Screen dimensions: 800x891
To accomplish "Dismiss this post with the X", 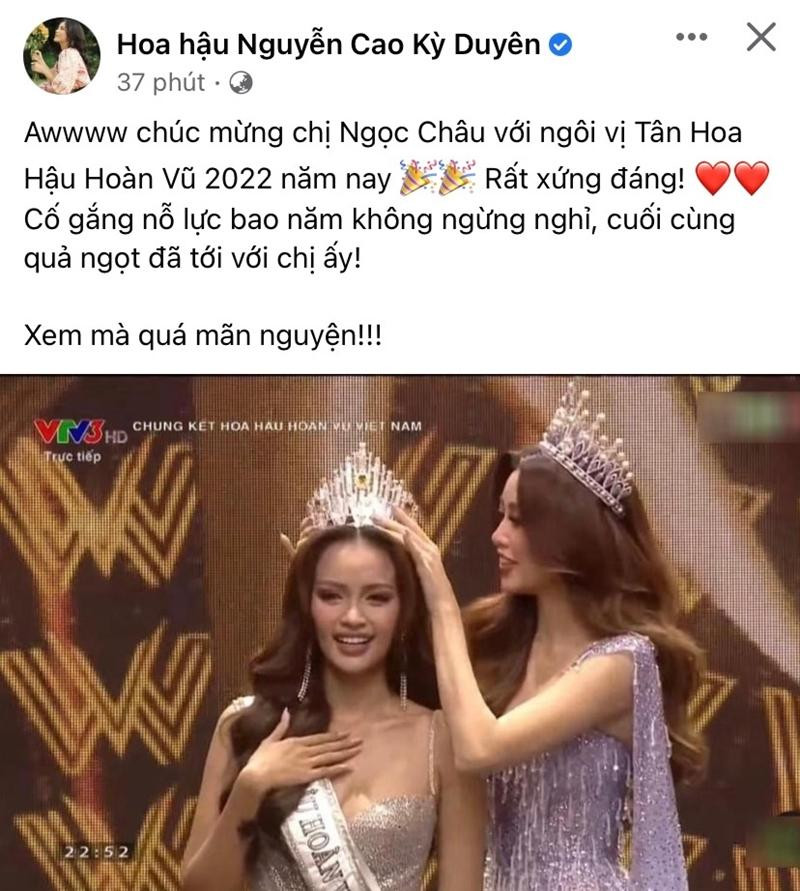I will (761, 39).
